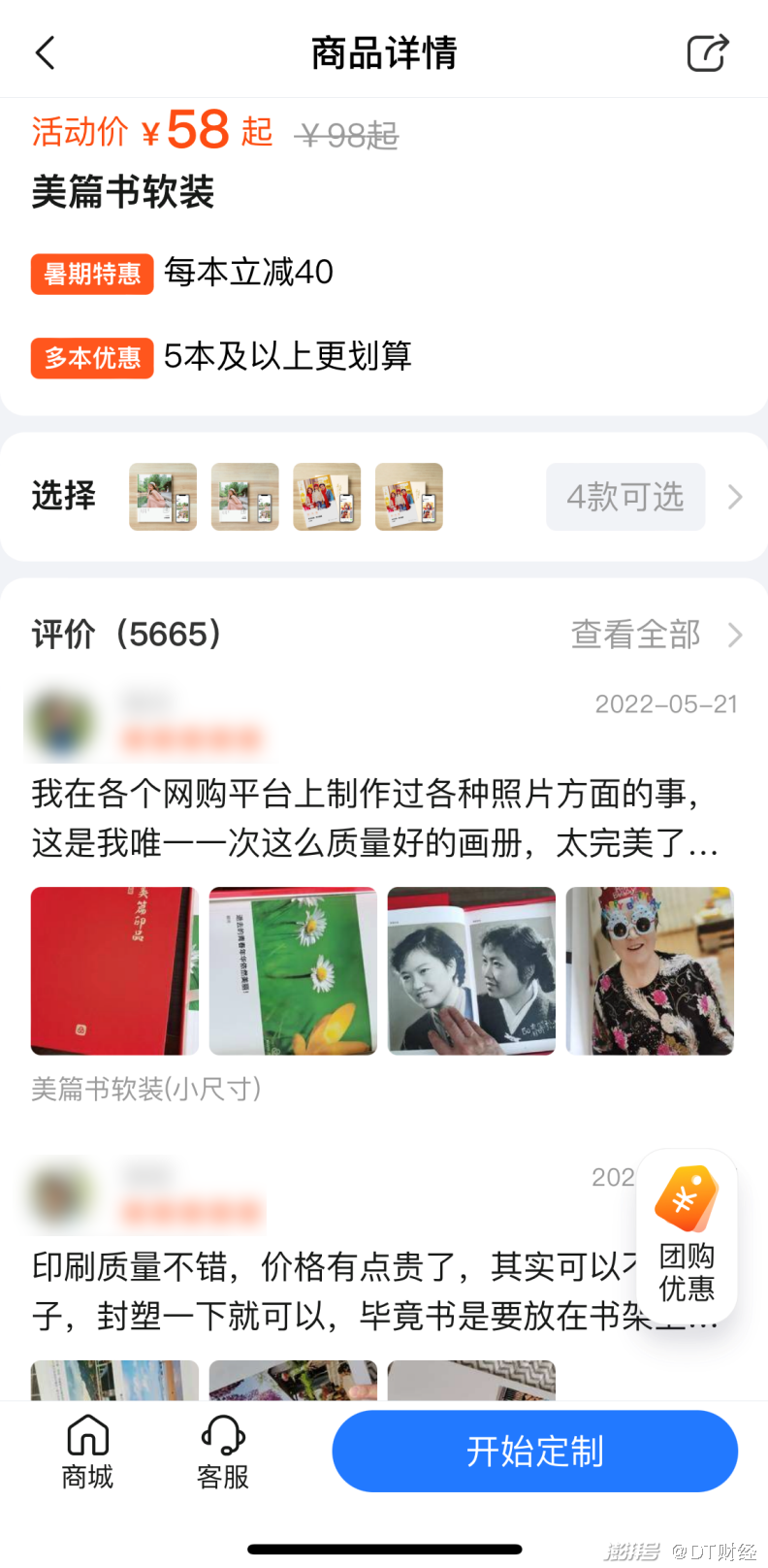
Task: Open the daisy flower review photo
Action: (293, 970)
